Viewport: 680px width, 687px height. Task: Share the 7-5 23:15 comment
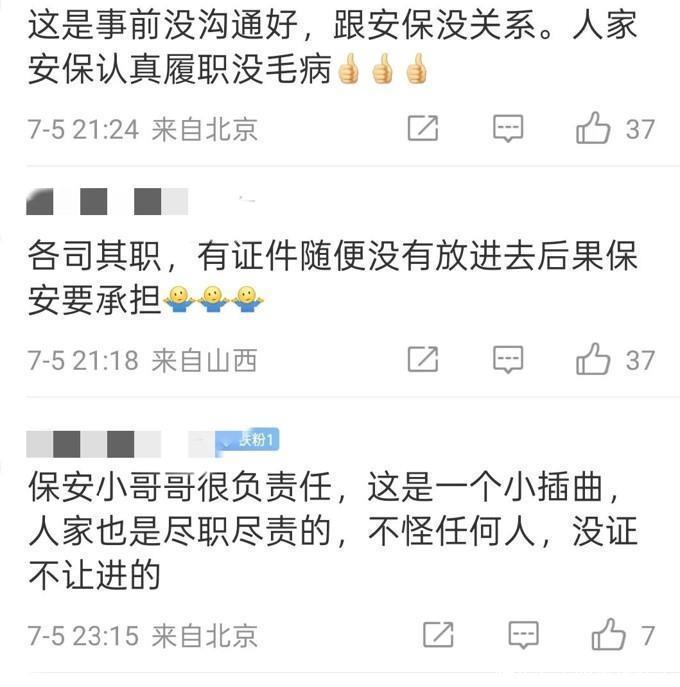(x=438, y=635)
